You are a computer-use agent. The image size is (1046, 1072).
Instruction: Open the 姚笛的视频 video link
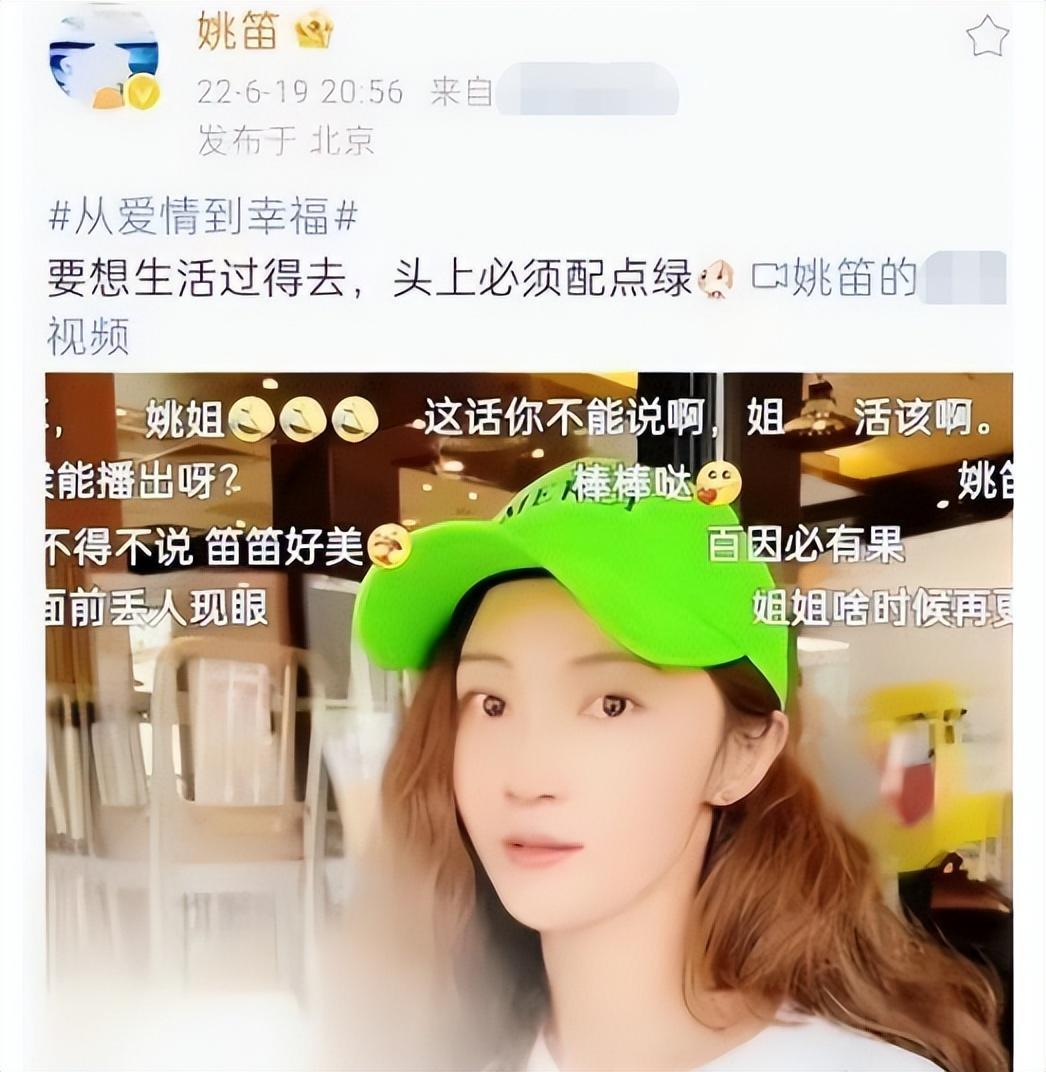pos(852,279)
